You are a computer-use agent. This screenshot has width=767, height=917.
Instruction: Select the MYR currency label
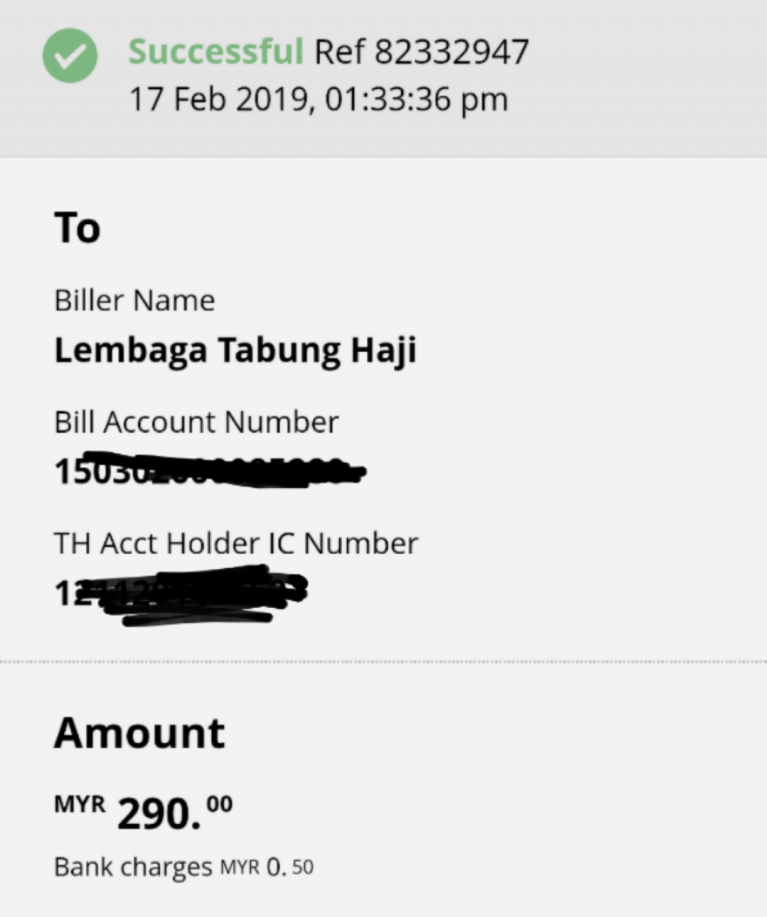click(x=78, y=803)
